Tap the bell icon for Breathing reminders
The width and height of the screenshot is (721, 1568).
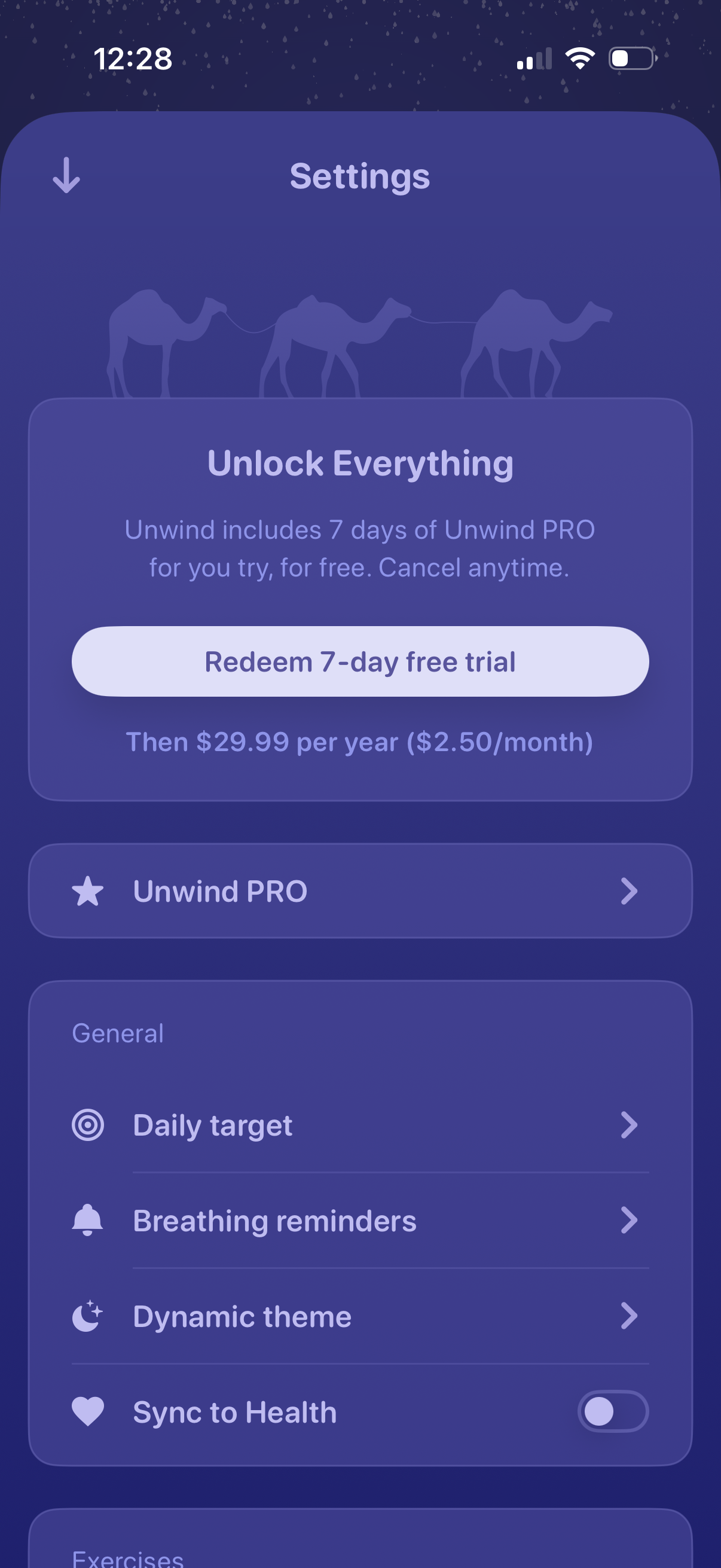pos(88,1220)
